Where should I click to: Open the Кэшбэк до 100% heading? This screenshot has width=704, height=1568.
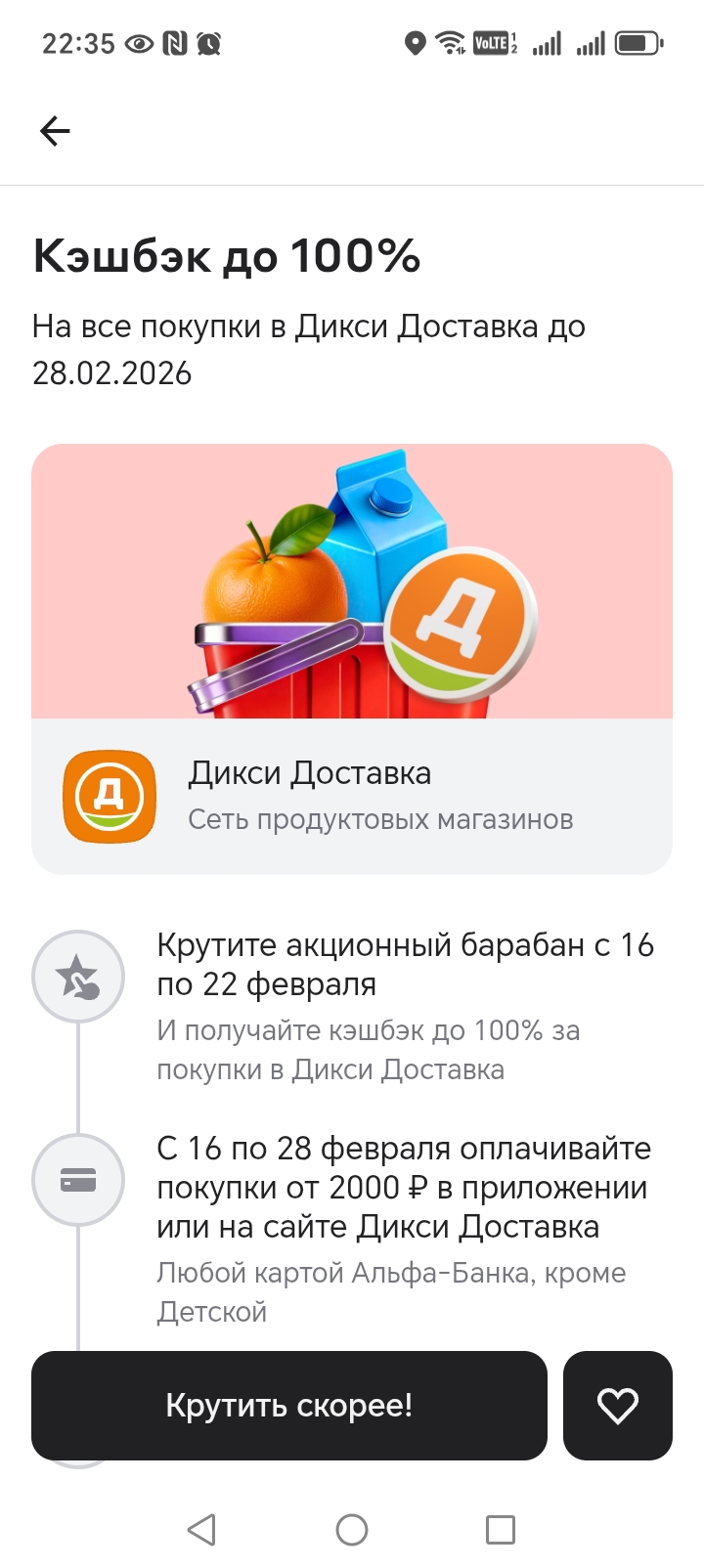225,257
